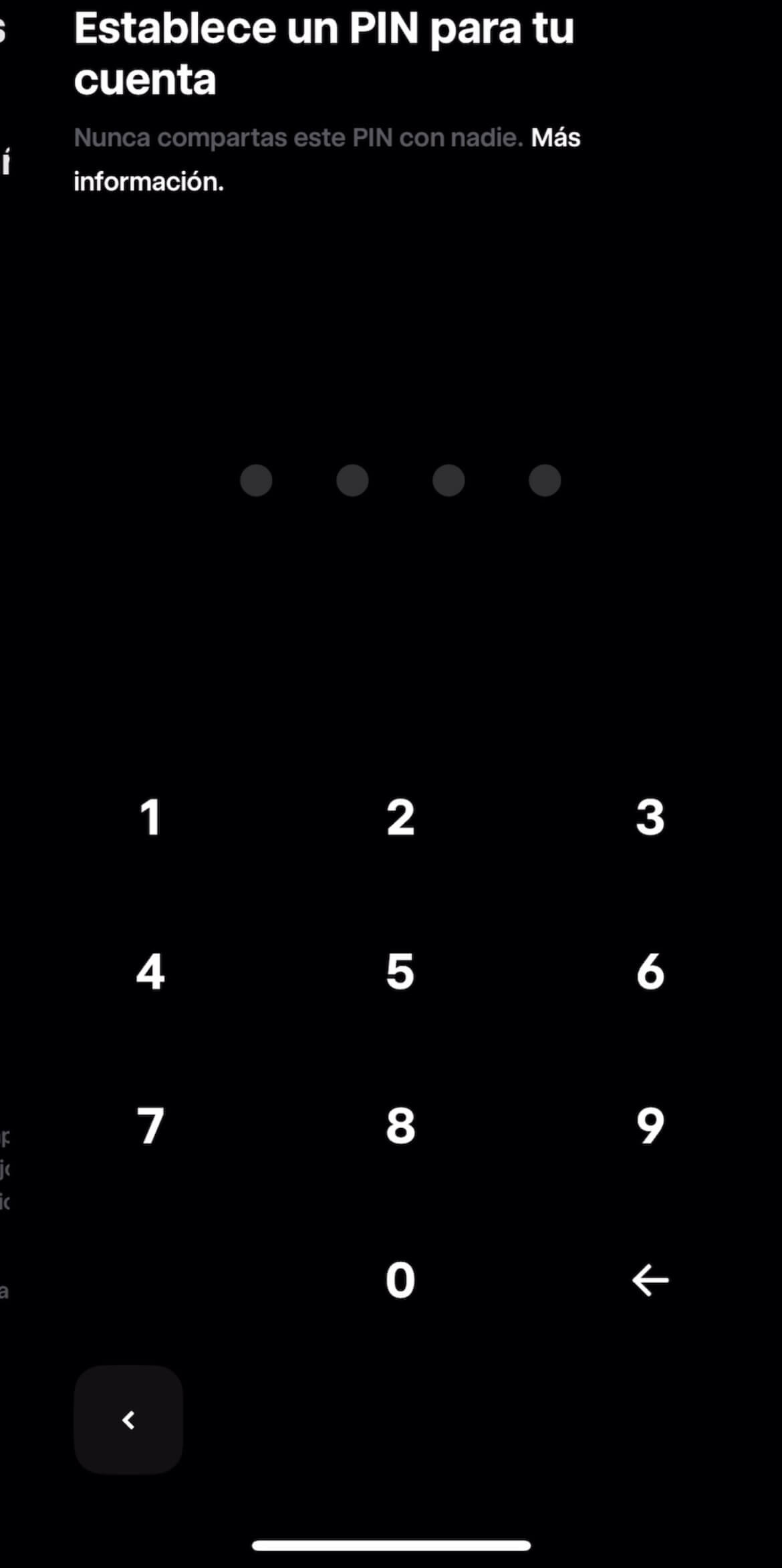
Task: Go back using the chevron button
Action: (128, 1420)
